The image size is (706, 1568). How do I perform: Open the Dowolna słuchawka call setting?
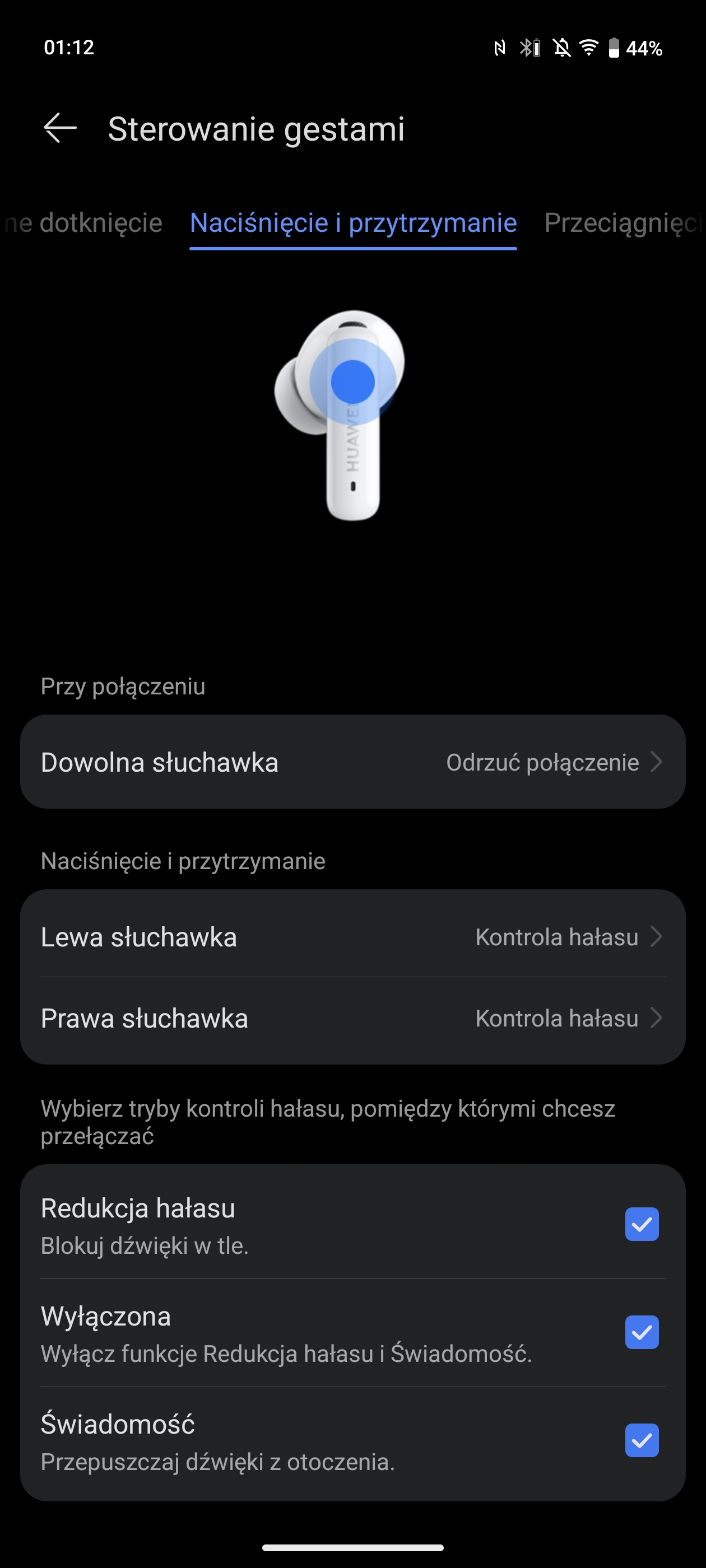(352, 762)
